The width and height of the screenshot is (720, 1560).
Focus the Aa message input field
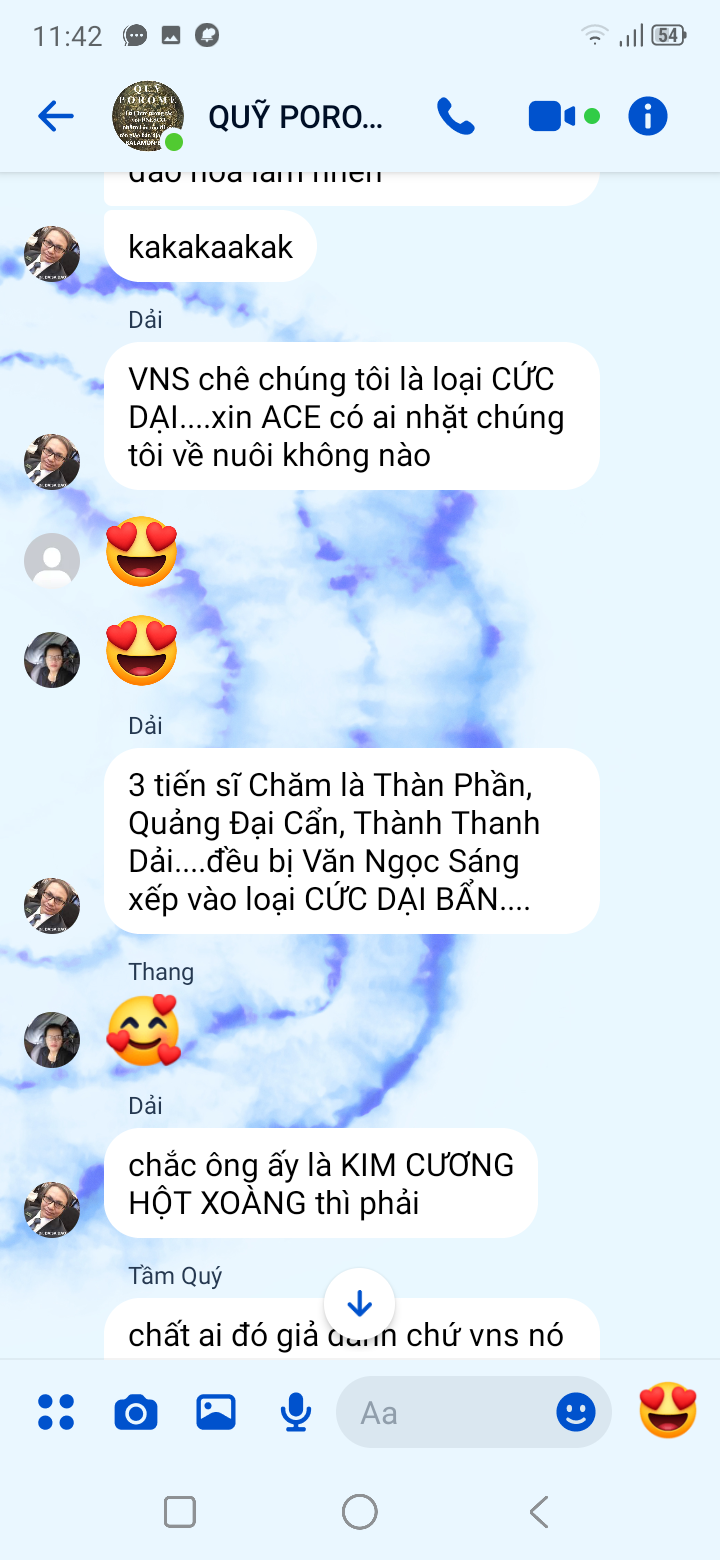pyautogui.click(x=440, y=1412)
